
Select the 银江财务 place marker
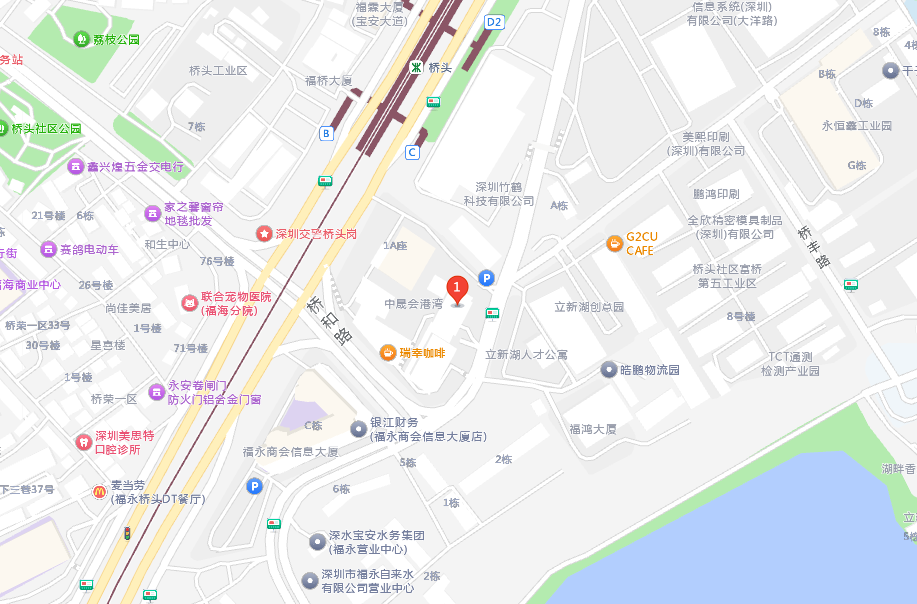(x=358, y=429)
